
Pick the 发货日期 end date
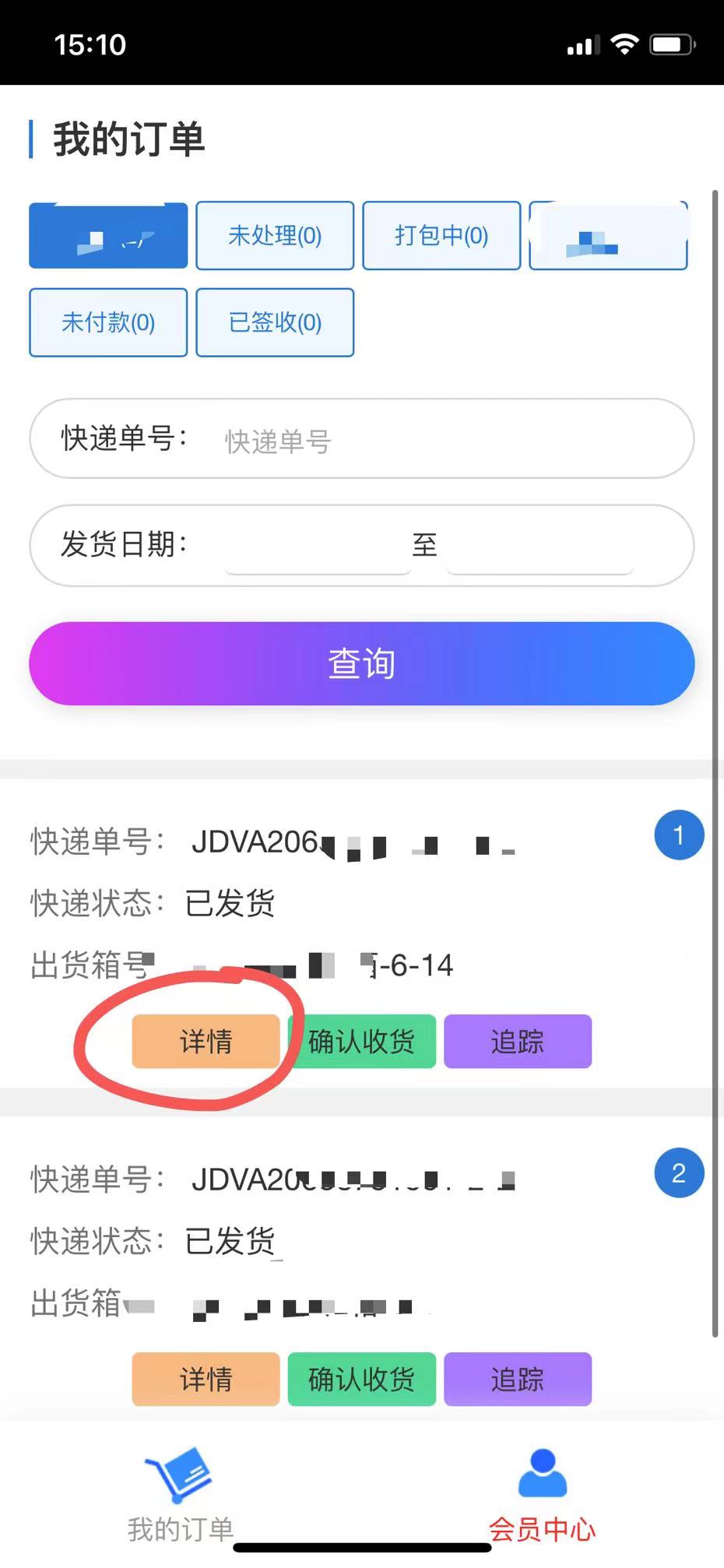click(x=539, y=545)
